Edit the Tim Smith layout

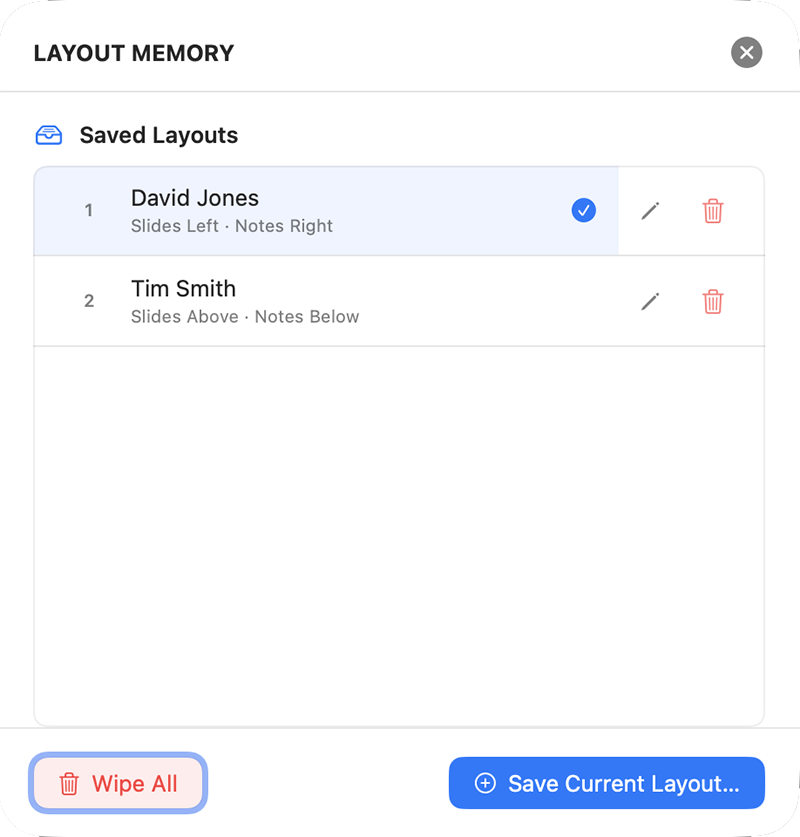650,301
